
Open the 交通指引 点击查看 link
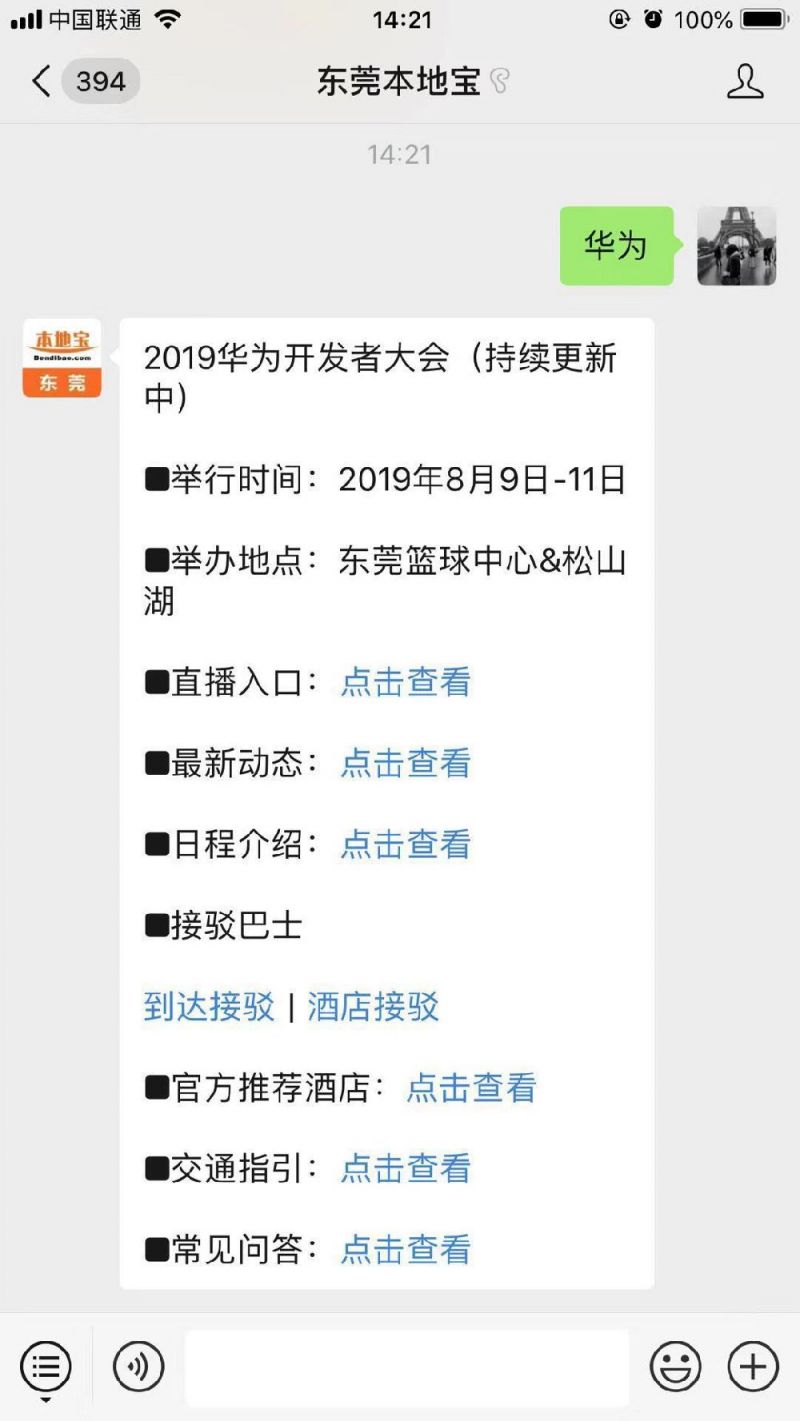click(x=405, y=1169)
